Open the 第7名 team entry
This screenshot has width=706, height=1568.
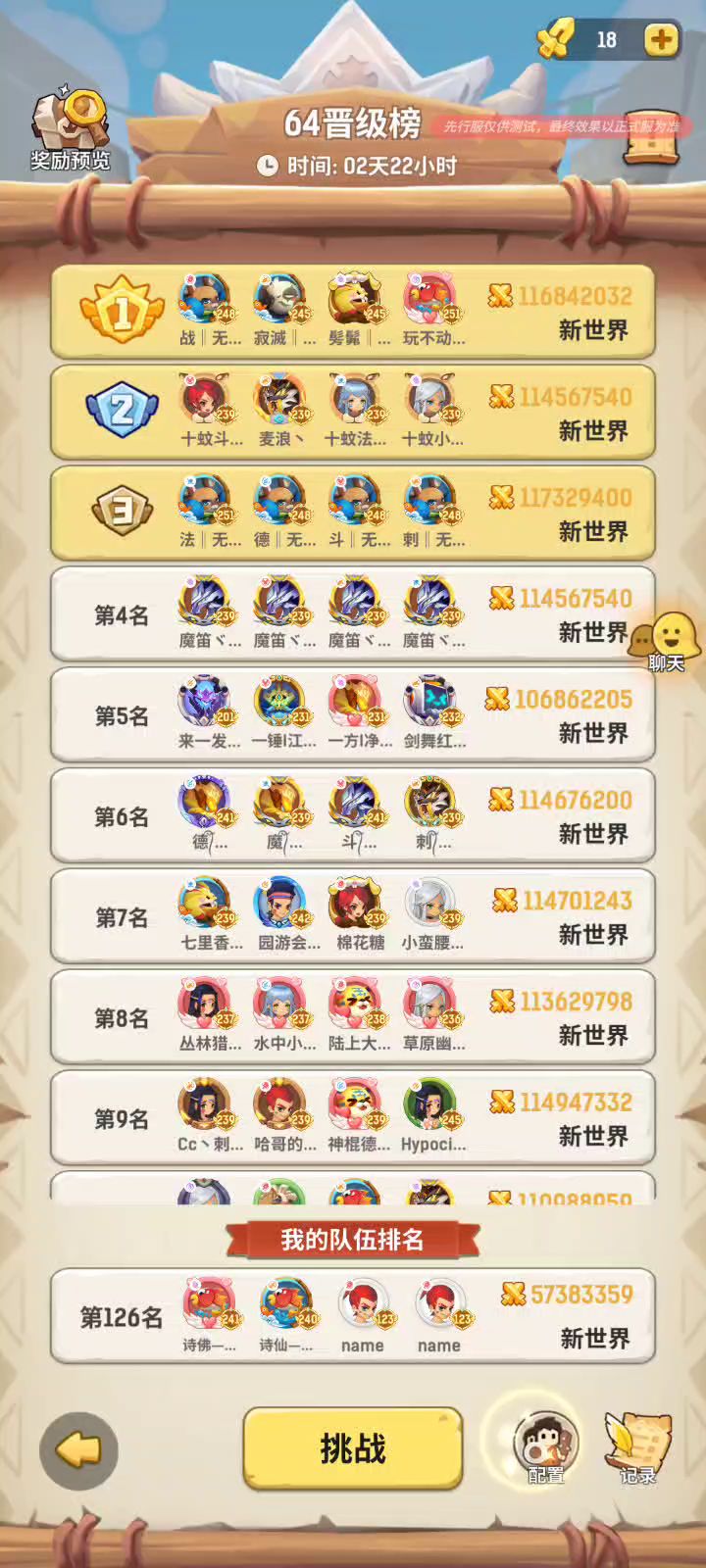coord(353,917)
